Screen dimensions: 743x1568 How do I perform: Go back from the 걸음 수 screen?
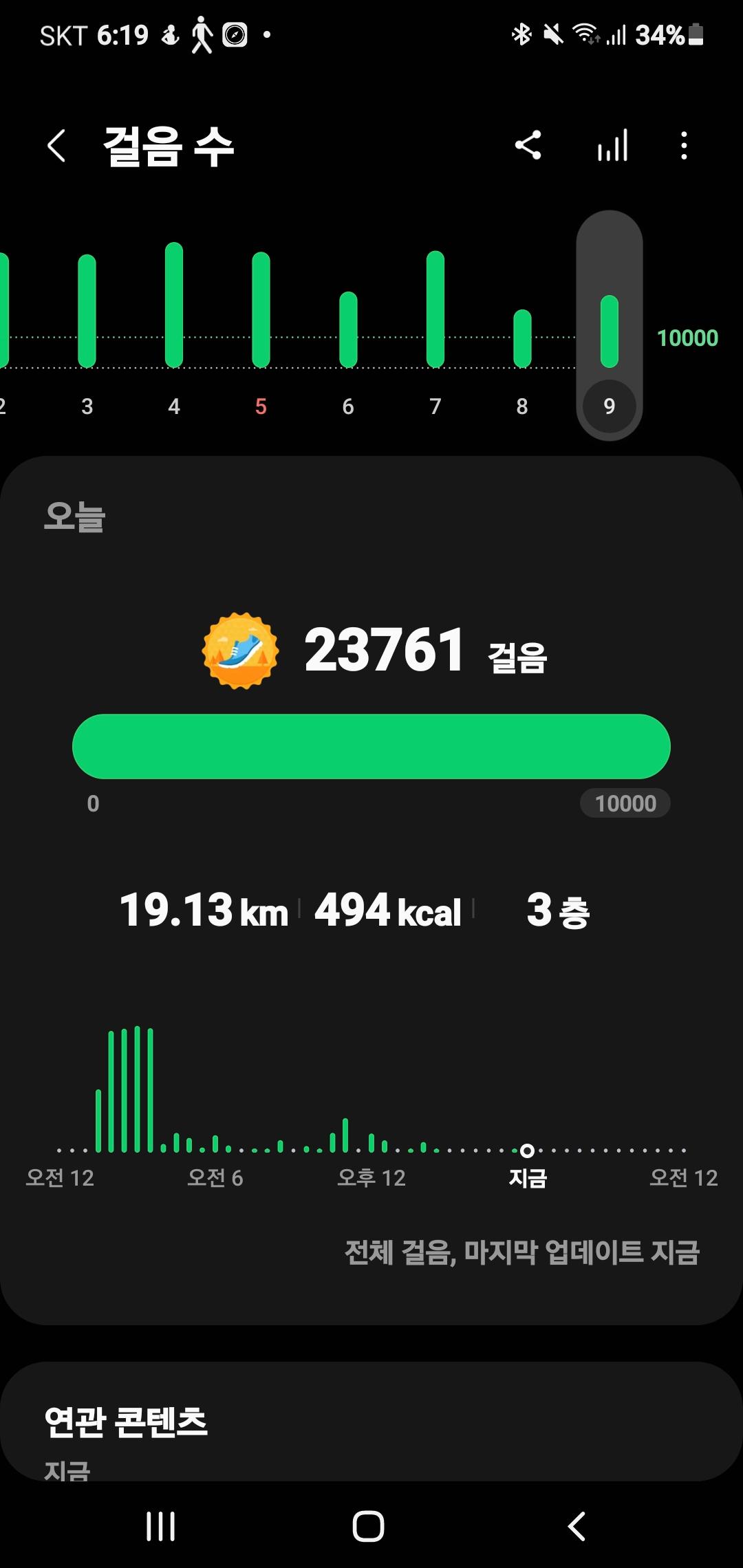click(56, 146)
